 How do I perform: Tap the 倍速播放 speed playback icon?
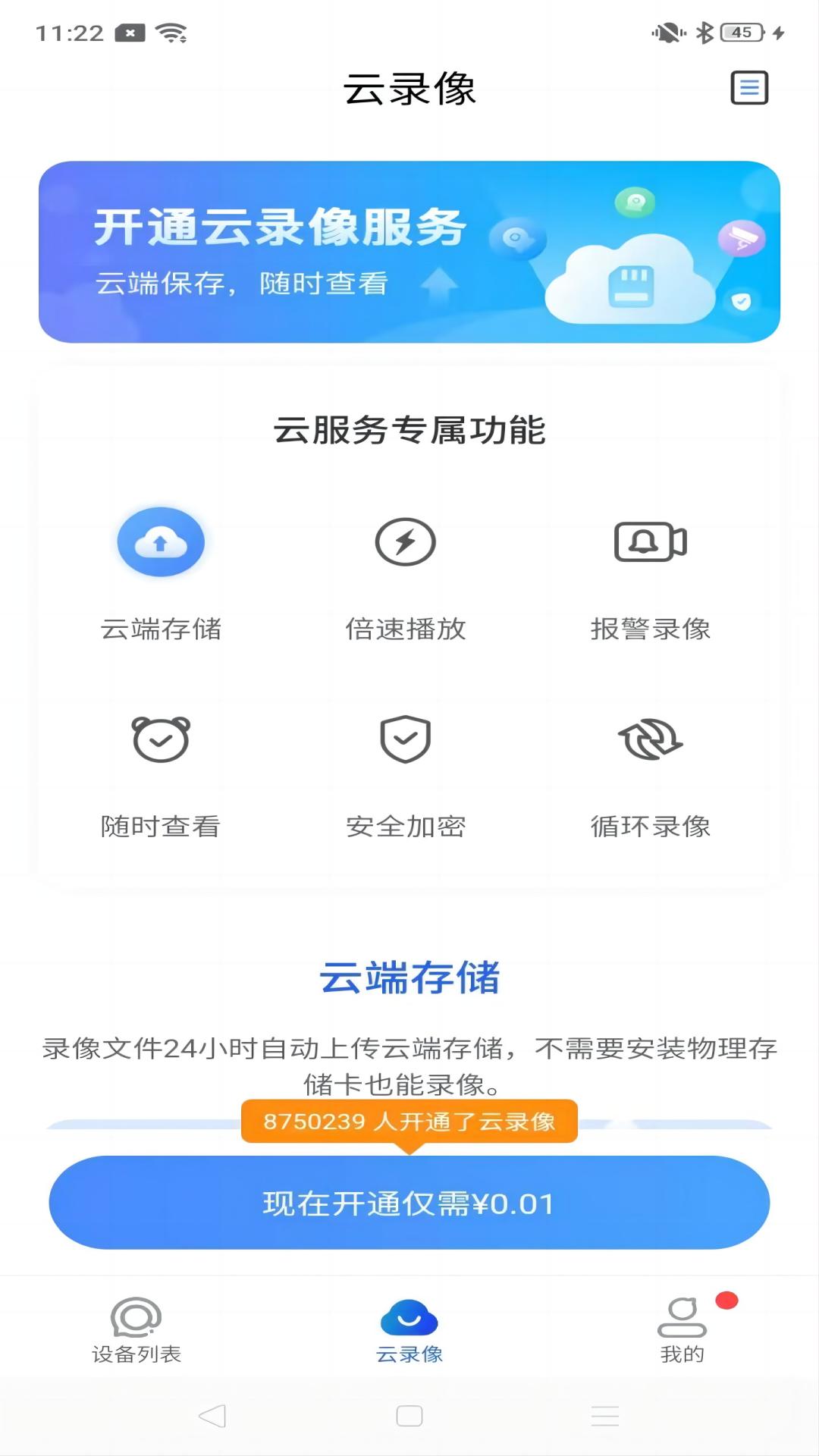coord(405,543)
